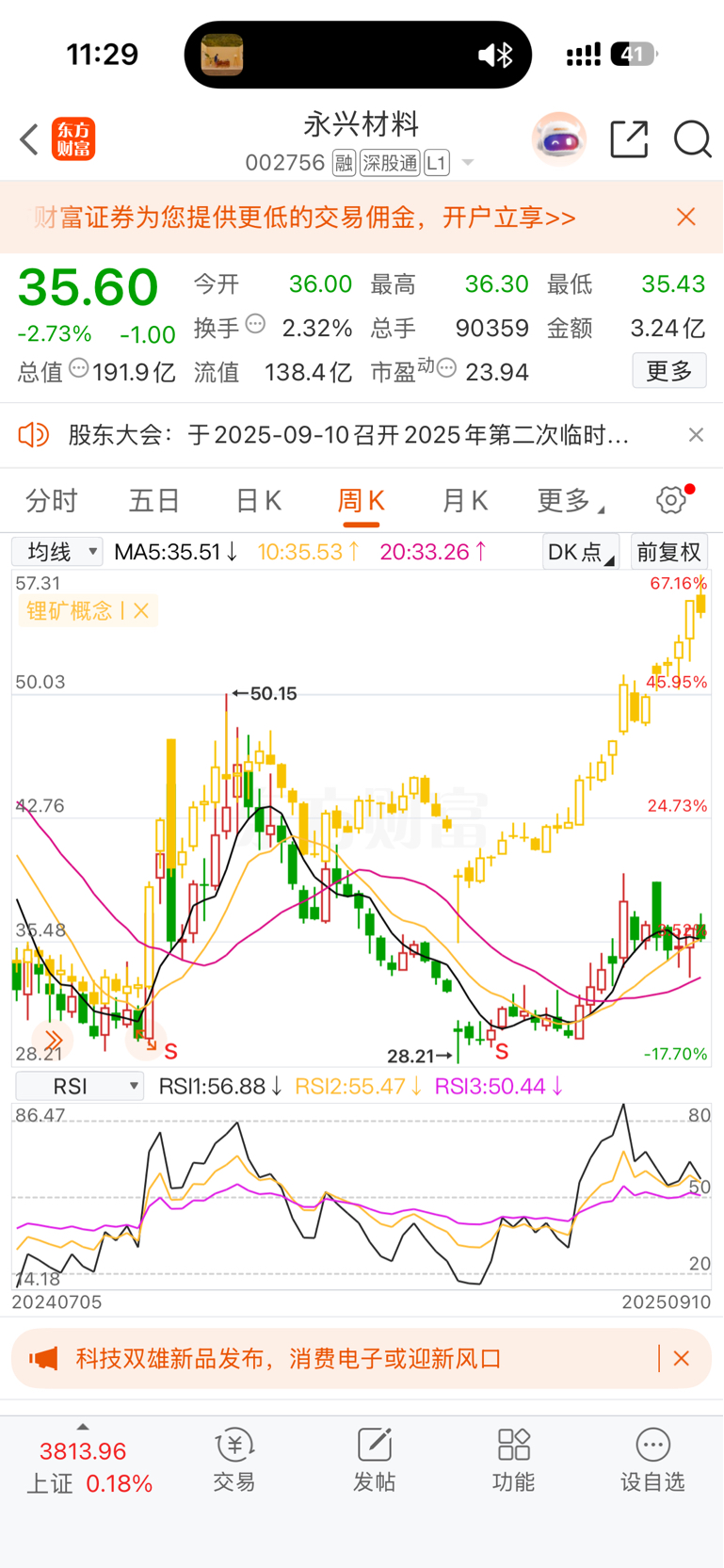Select the 月K chart tab
This screenshot has height=1568, width=724.
464,500
